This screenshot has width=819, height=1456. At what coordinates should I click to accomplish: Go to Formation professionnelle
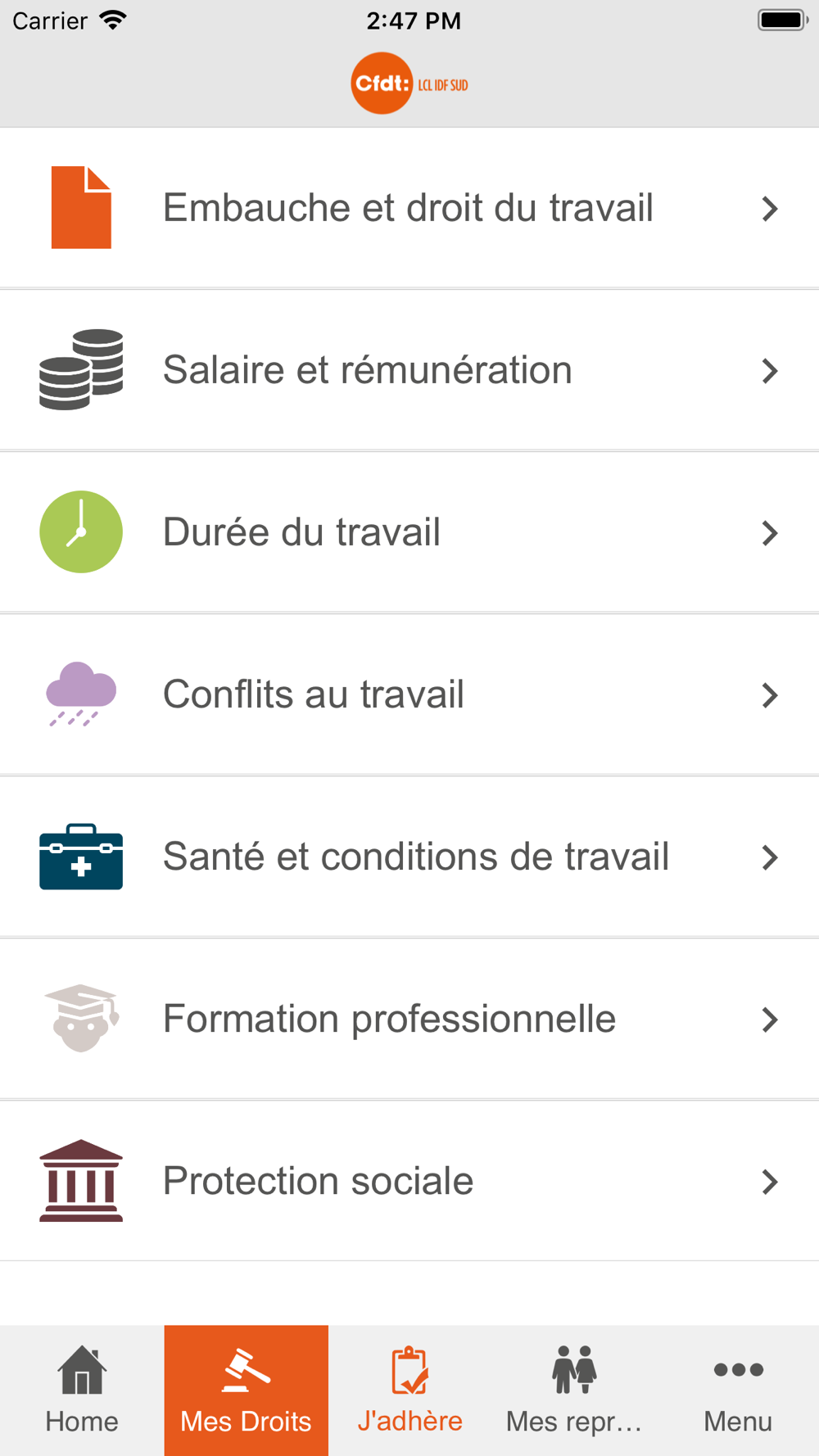click(x=409, y=1019)
